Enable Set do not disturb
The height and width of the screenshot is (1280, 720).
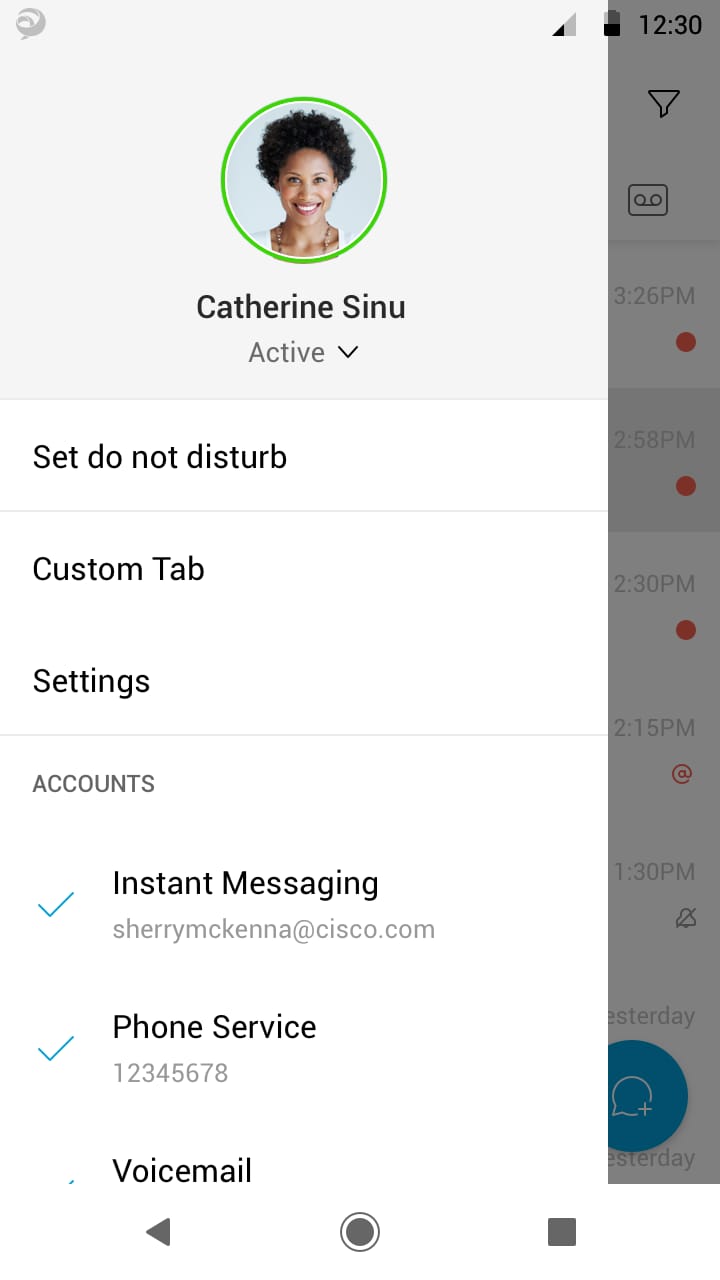tap(160, 457)
